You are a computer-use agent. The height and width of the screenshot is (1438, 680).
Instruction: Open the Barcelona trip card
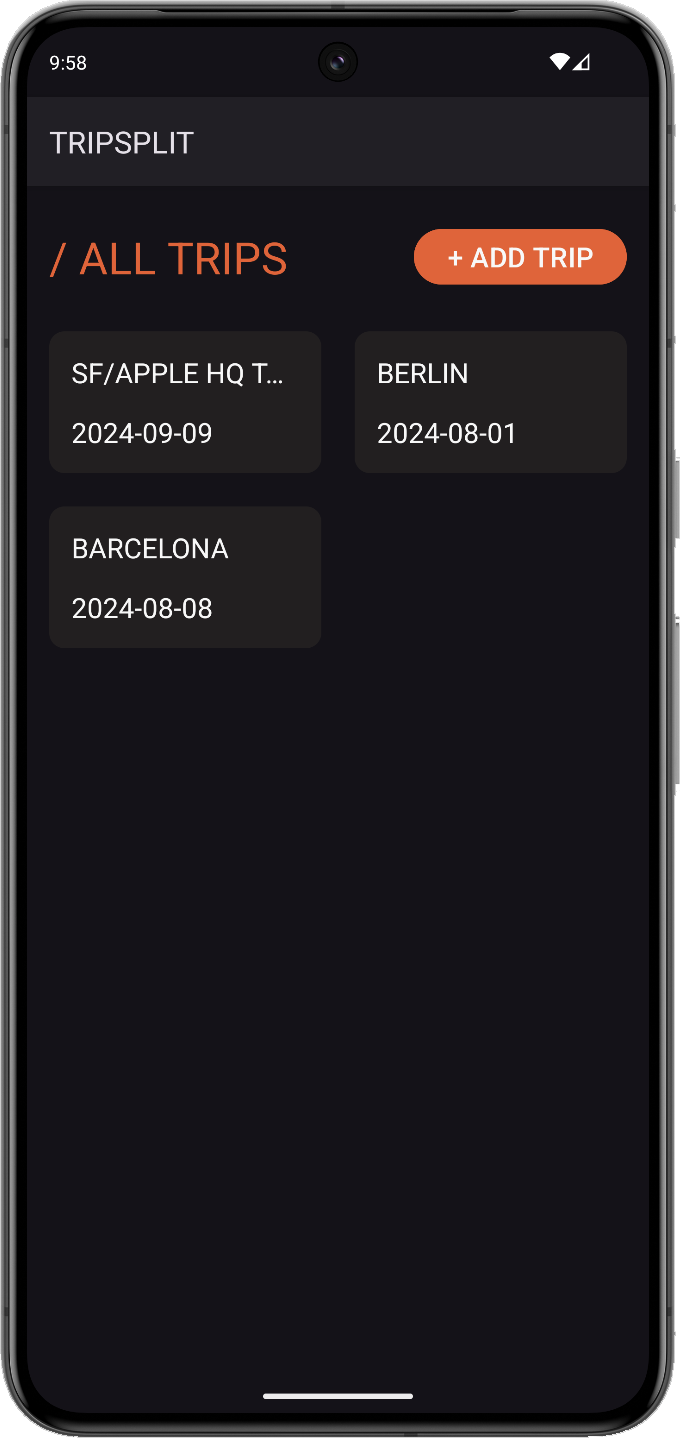(x=185, y=577)
